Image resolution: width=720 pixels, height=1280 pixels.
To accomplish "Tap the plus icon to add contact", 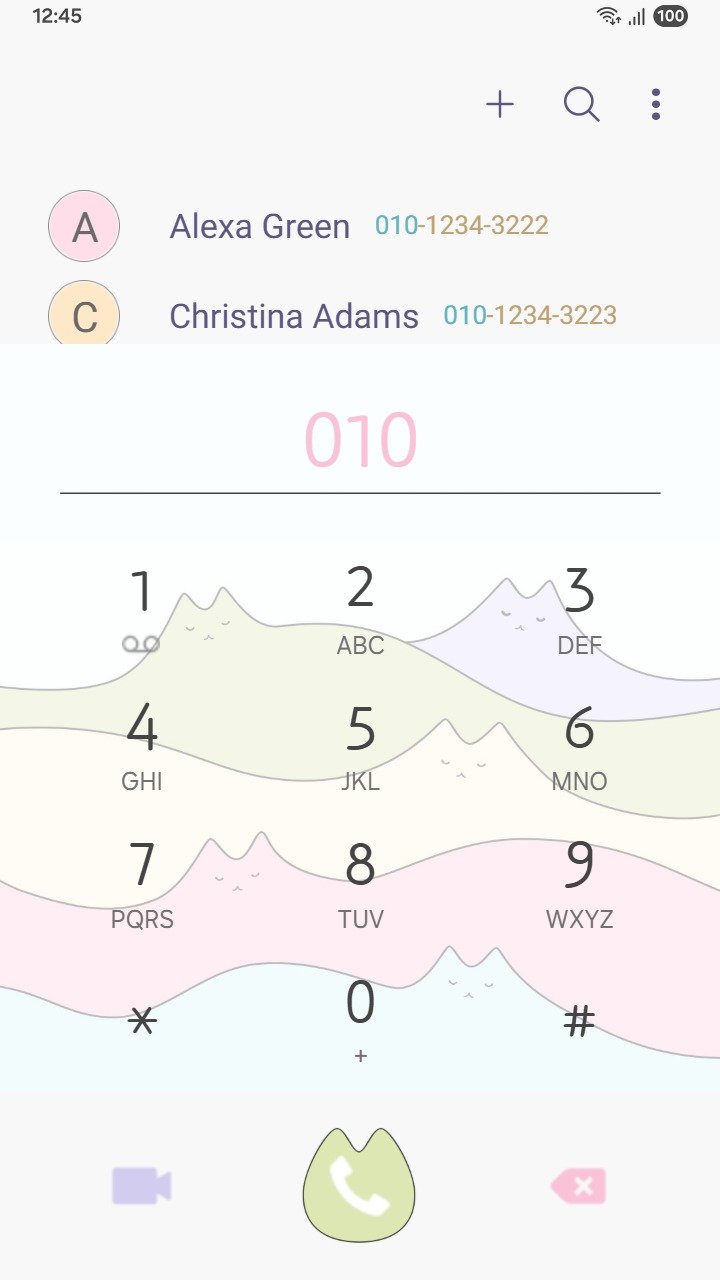I will click(500, 104).
